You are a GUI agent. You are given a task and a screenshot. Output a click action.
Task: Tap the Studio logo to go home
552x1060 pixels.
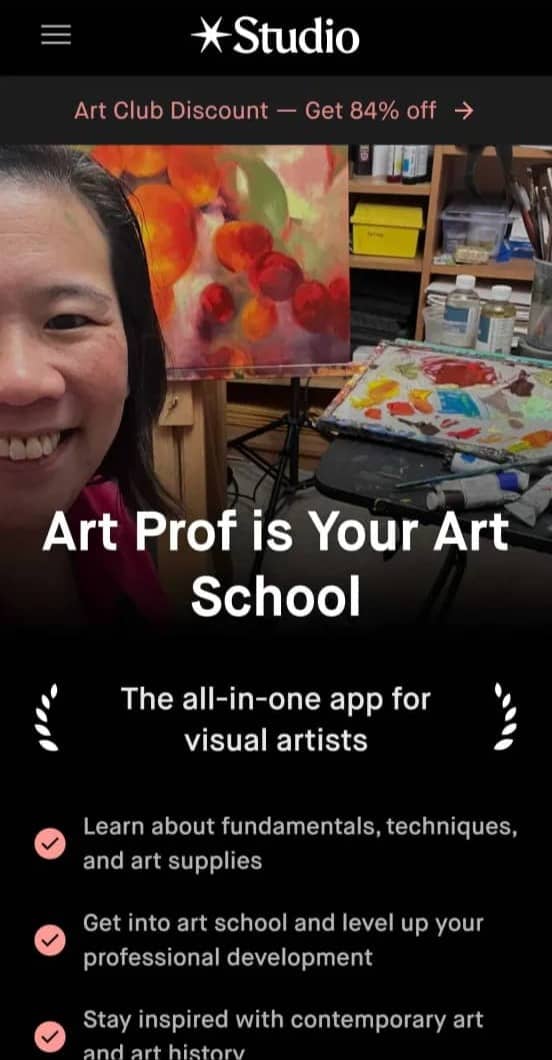(275, 36)
